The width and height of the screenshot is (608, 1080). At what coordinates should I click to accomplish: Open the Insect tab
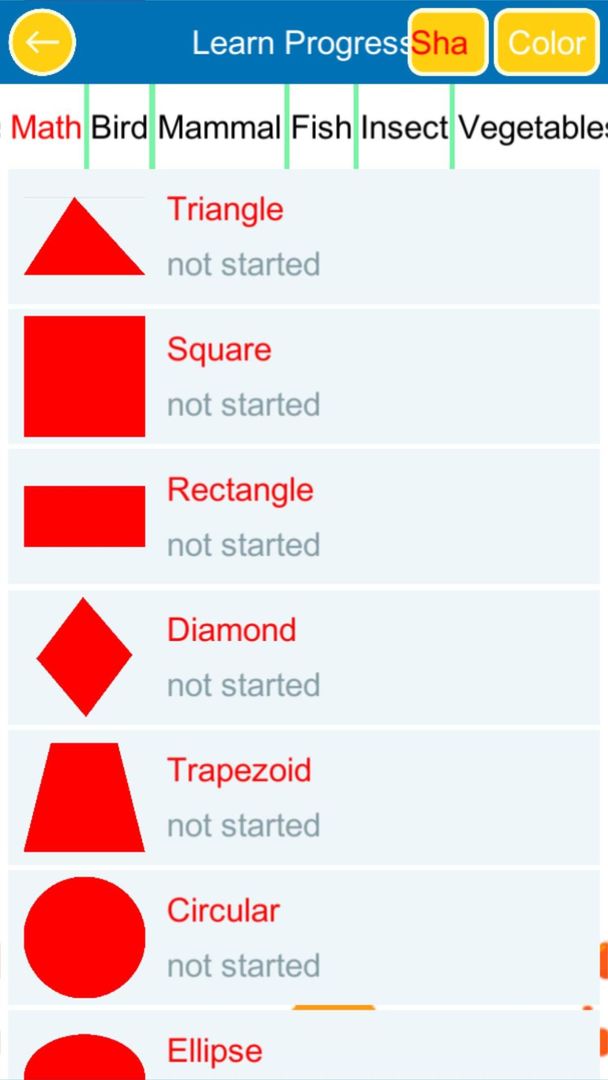[404, 128]
